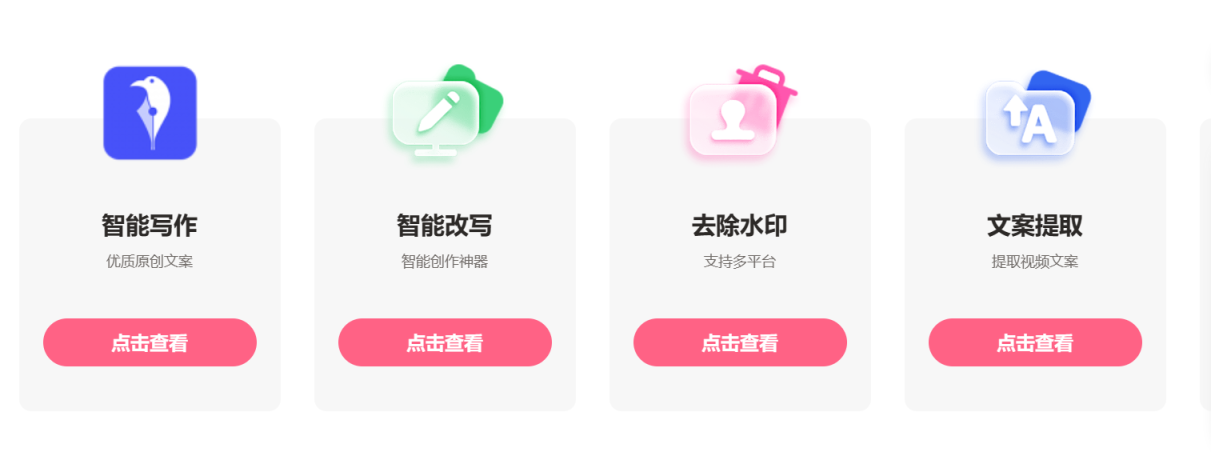
Task: Open the 文案提取 card
Action: [1035, 226]
